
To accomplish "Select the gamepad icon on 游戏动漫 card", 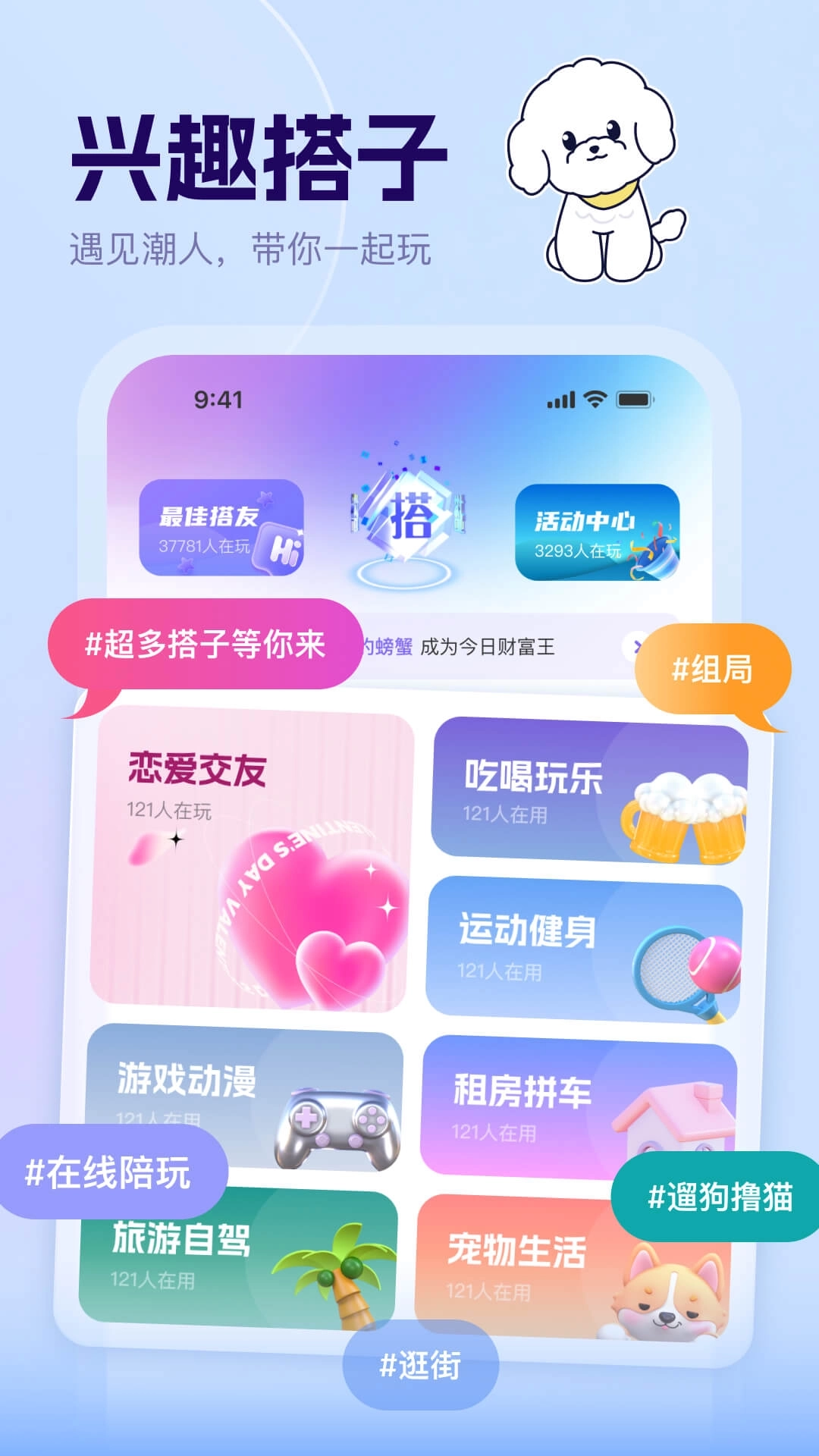I will click(x=334, y=1130).
